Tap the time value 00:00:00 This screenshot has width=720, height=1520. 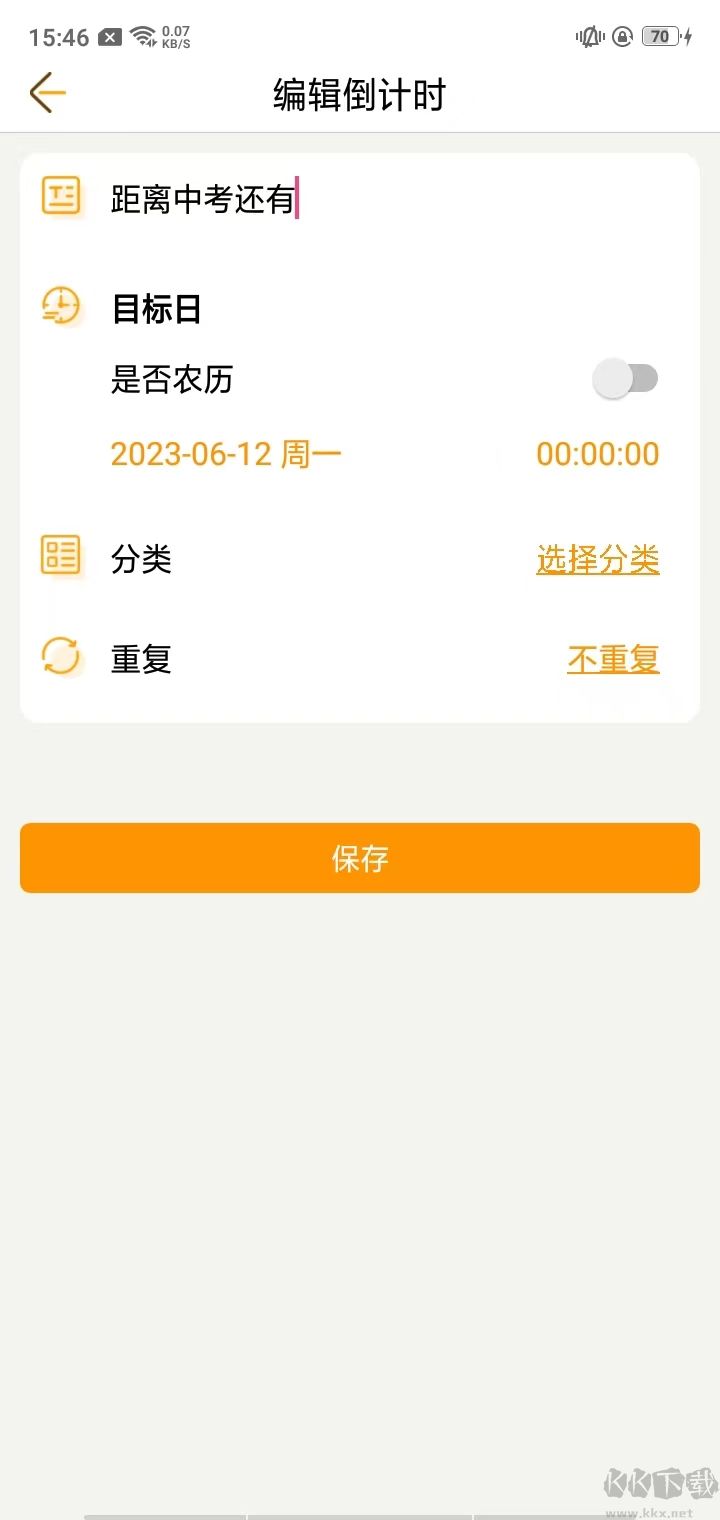click(x=597, y=453)
